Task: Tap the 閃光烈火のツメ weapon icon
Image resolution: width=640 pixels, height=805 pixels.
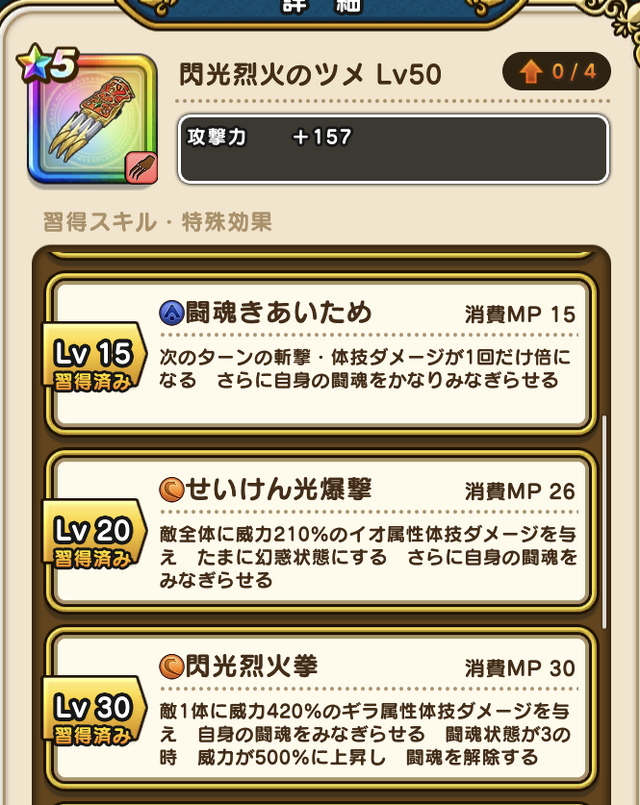Action: pos(92,120)
